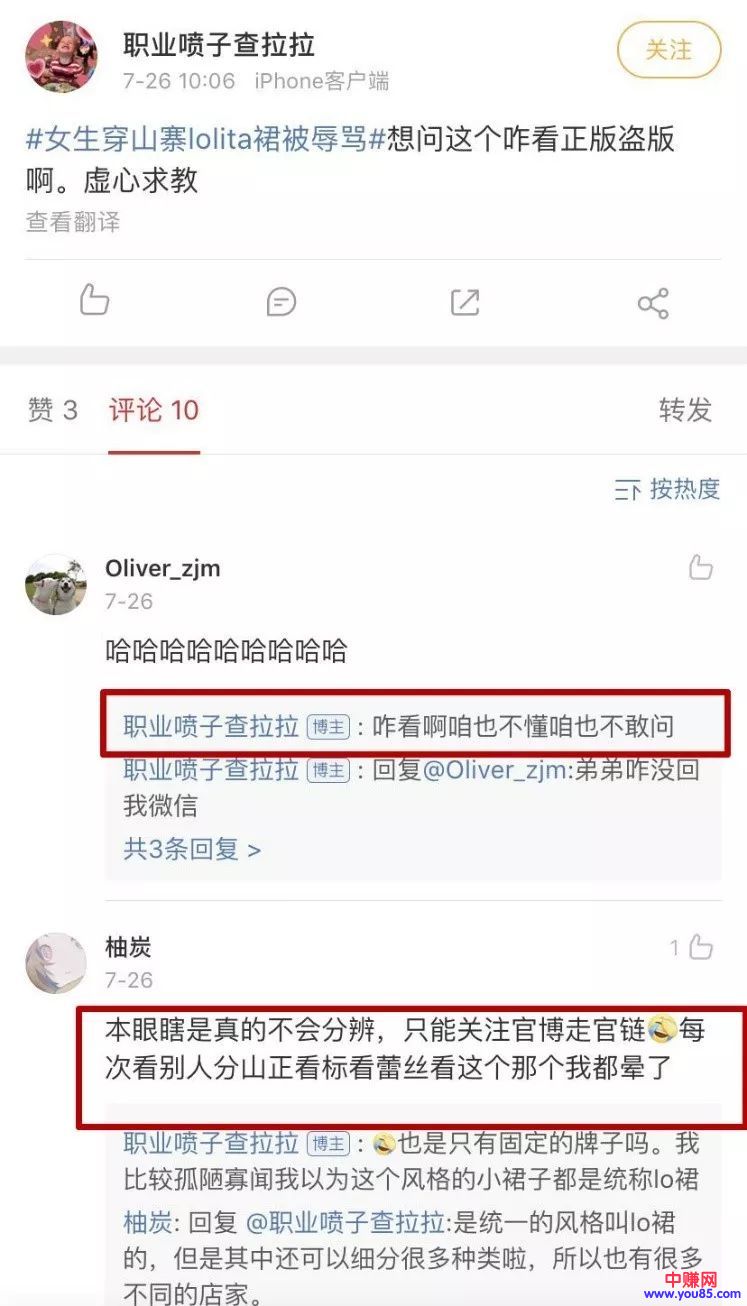Open 职业喷子查拉拉's profile avatar
Image resolution: width=747 pixels, height=1306 pixels.
click(x=62, y=57)
